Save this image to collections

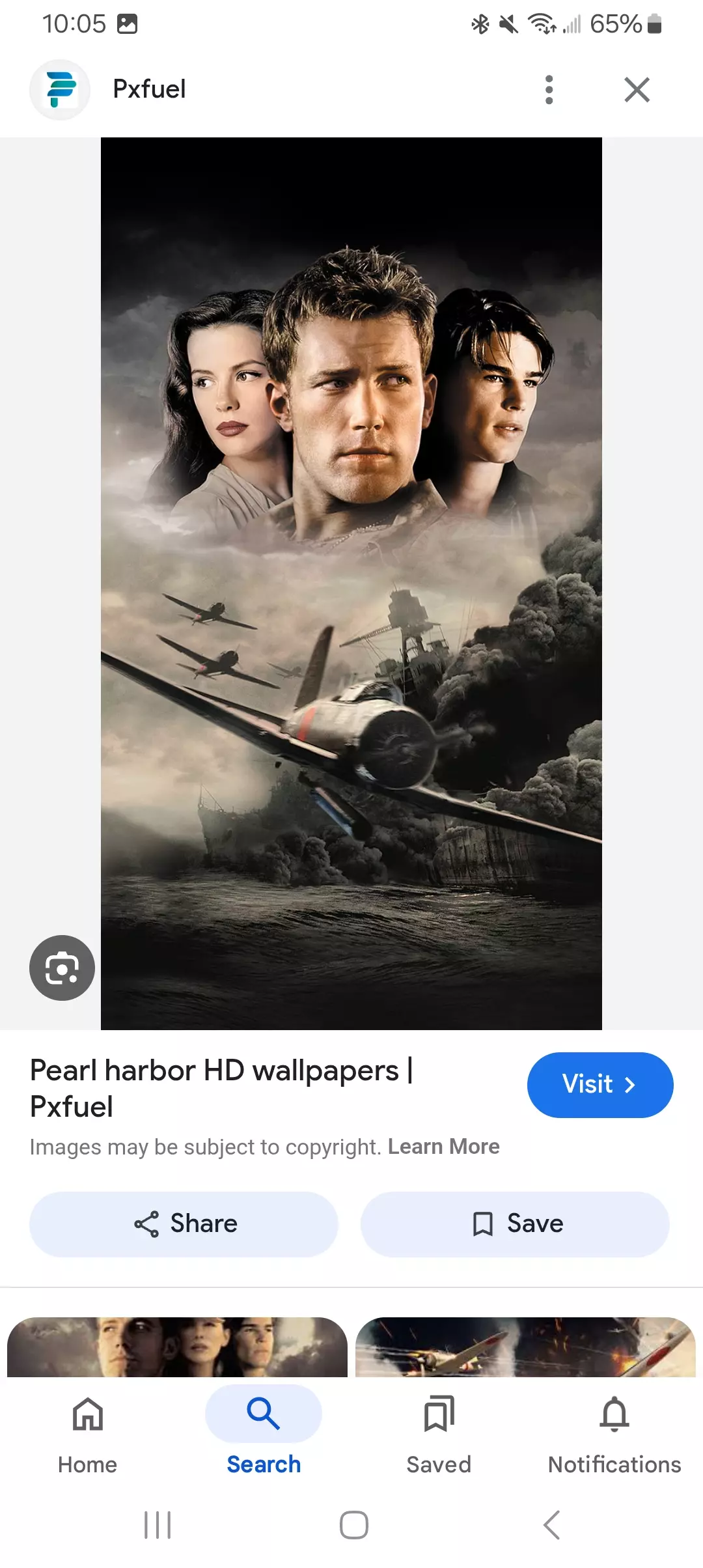[515, 1224]
